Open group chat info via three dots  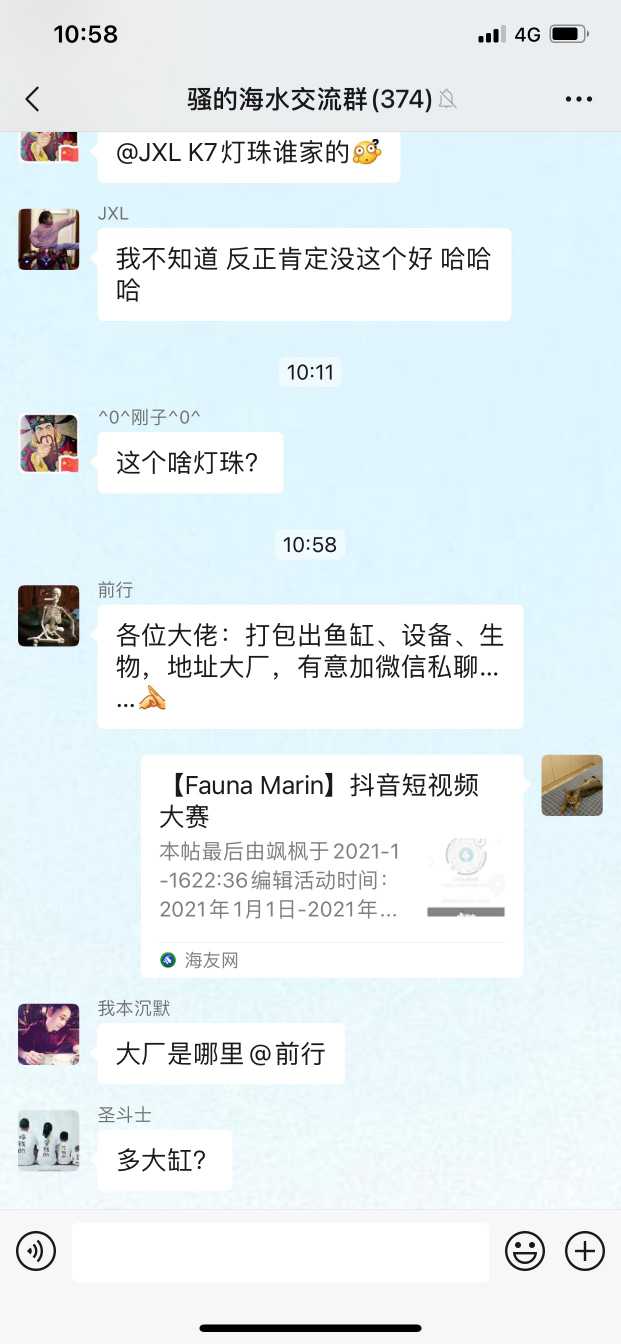click(579, 99)
